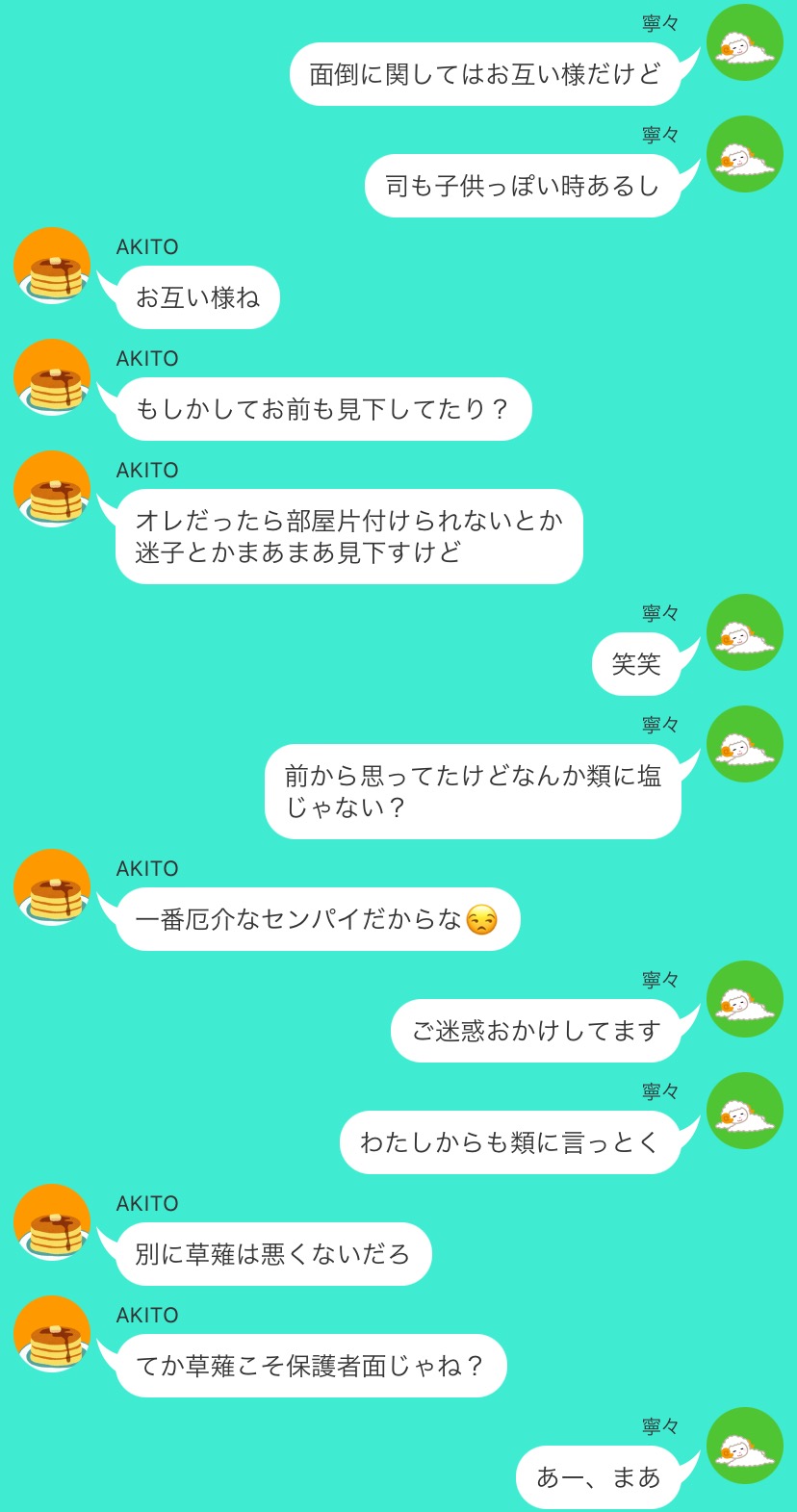Image resolution: width=797 pixels, height=1512 pixels.
Task: Open 寧々's profile picture beside 司も子供っぽい時あるし
Action: click(744, 154)
